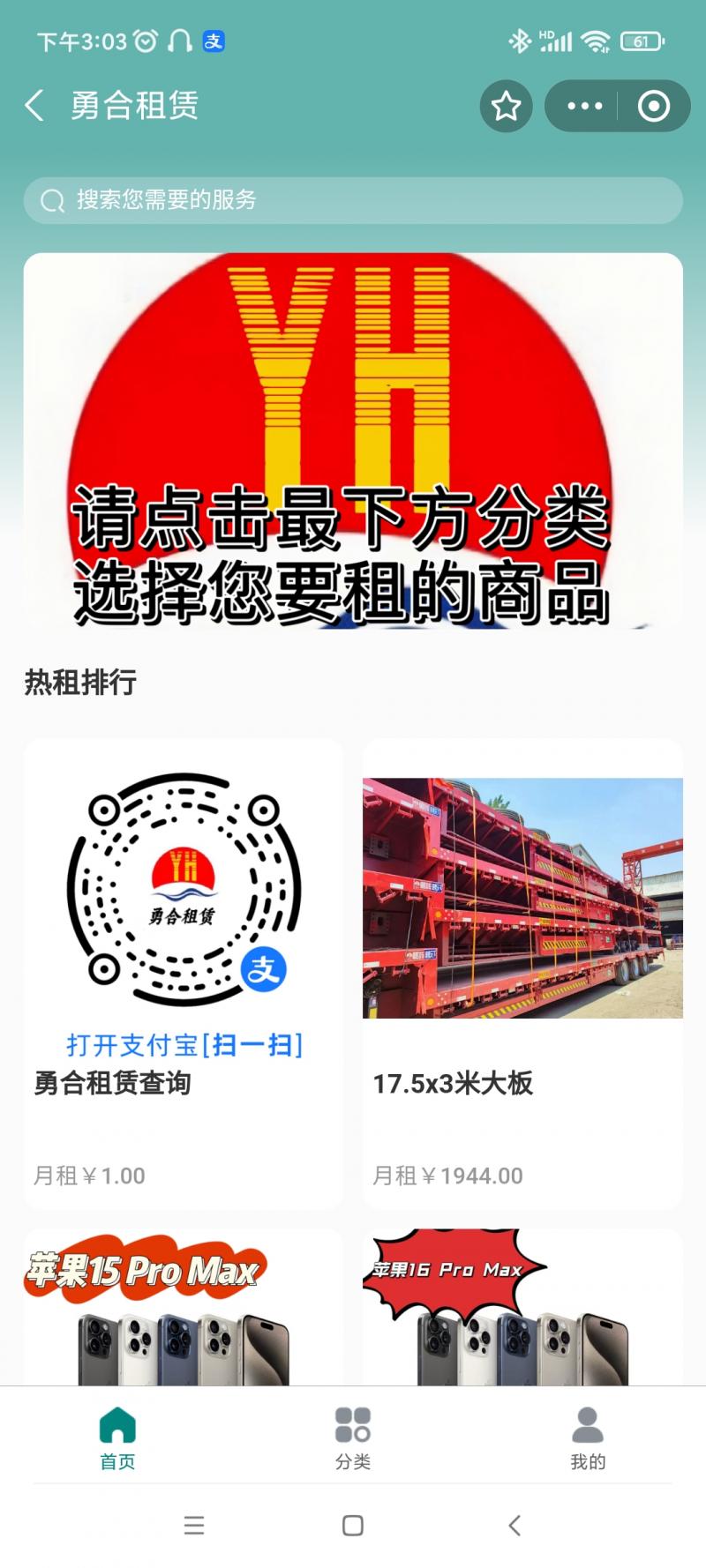This screenshot has height=1568, width=706.
Task: Open the 勇合租赁查询 product card
Action: point(184,970)
